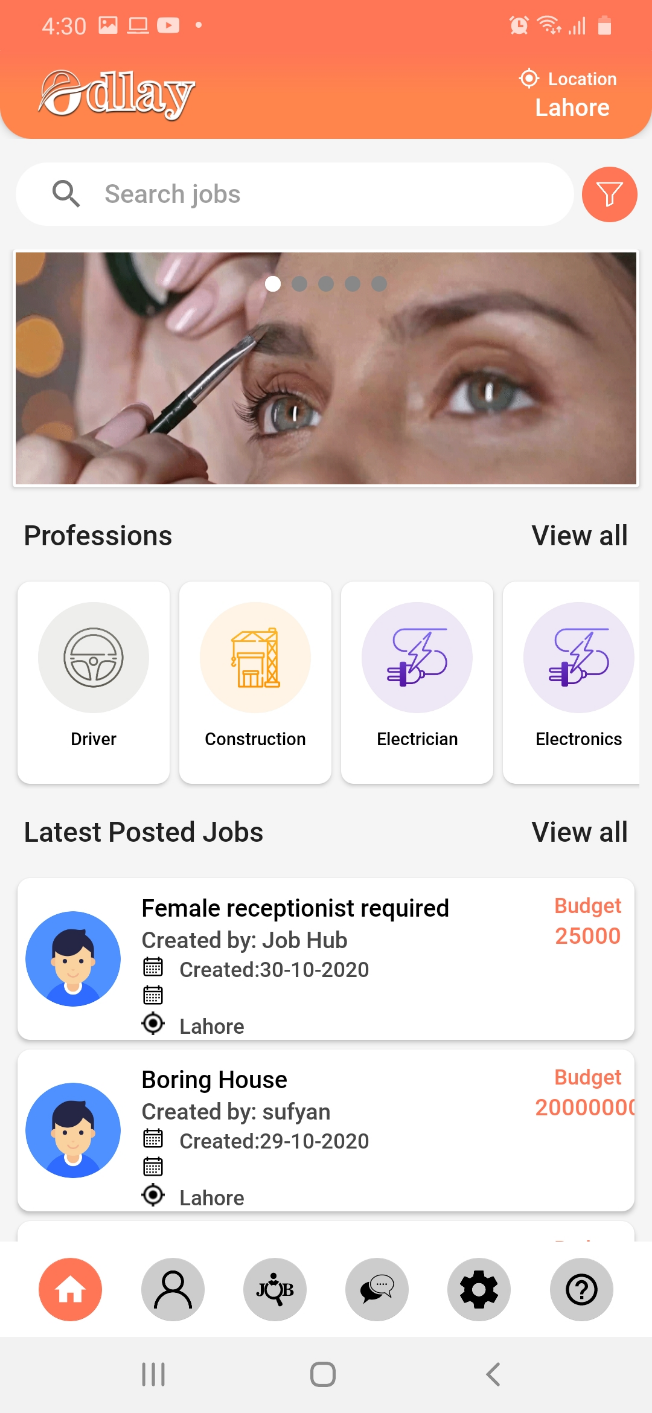Open the help question mark tab

[581, 1290]
